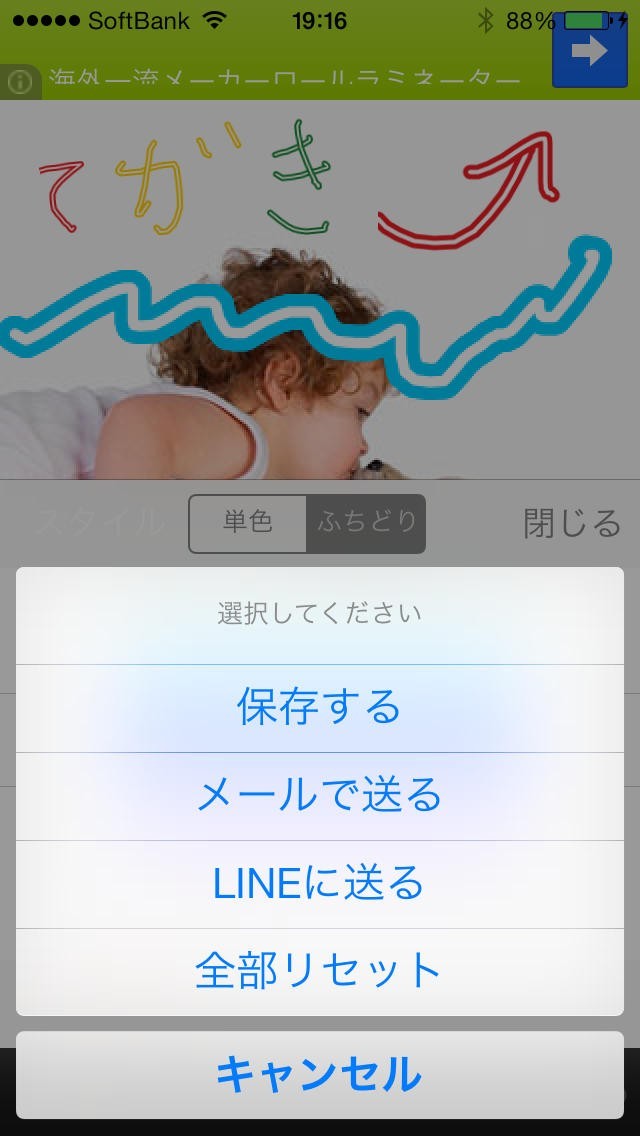
Task: Select メールで送る to send by mail
Action: (320, 796)
